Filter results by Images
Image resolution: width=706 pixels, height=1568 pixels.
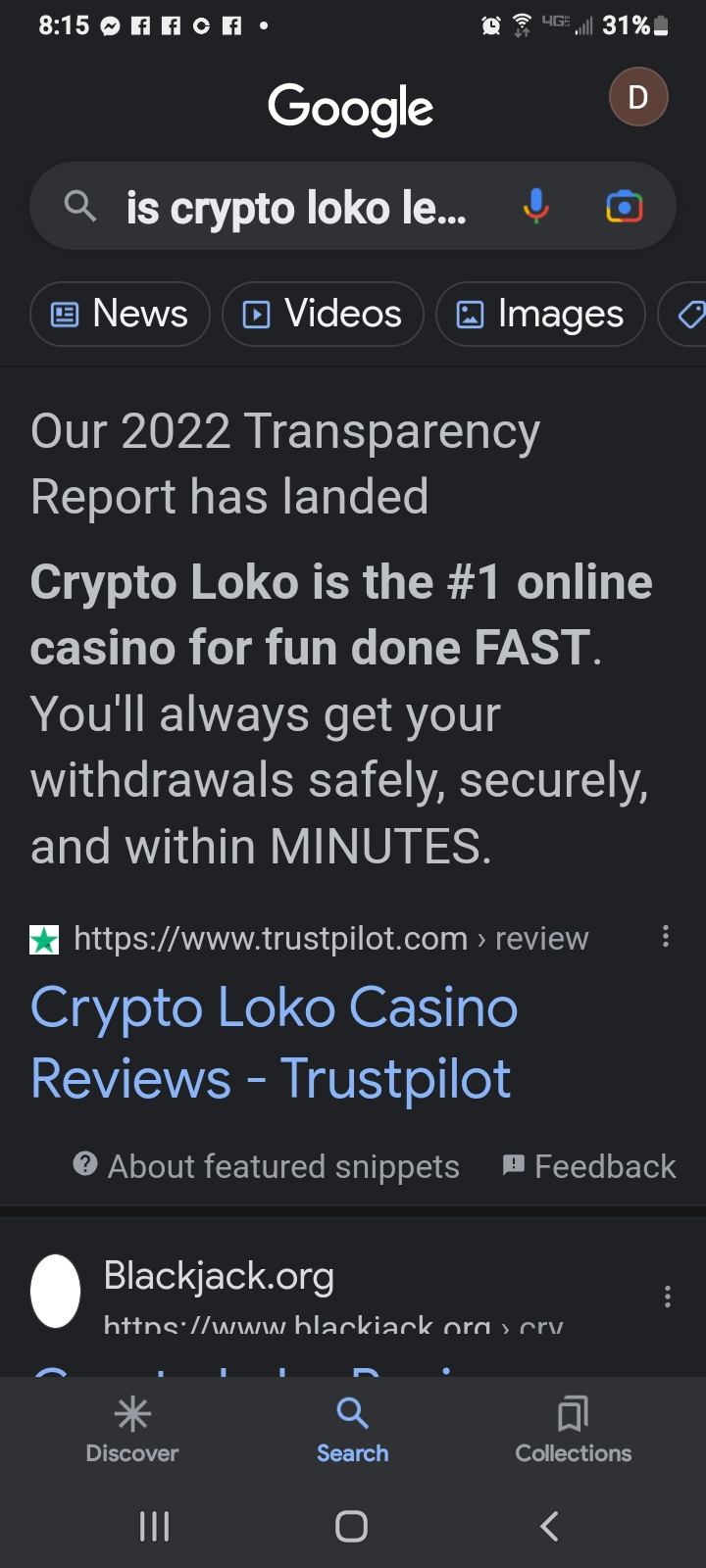pyautogui.click(x=540, y=314)
